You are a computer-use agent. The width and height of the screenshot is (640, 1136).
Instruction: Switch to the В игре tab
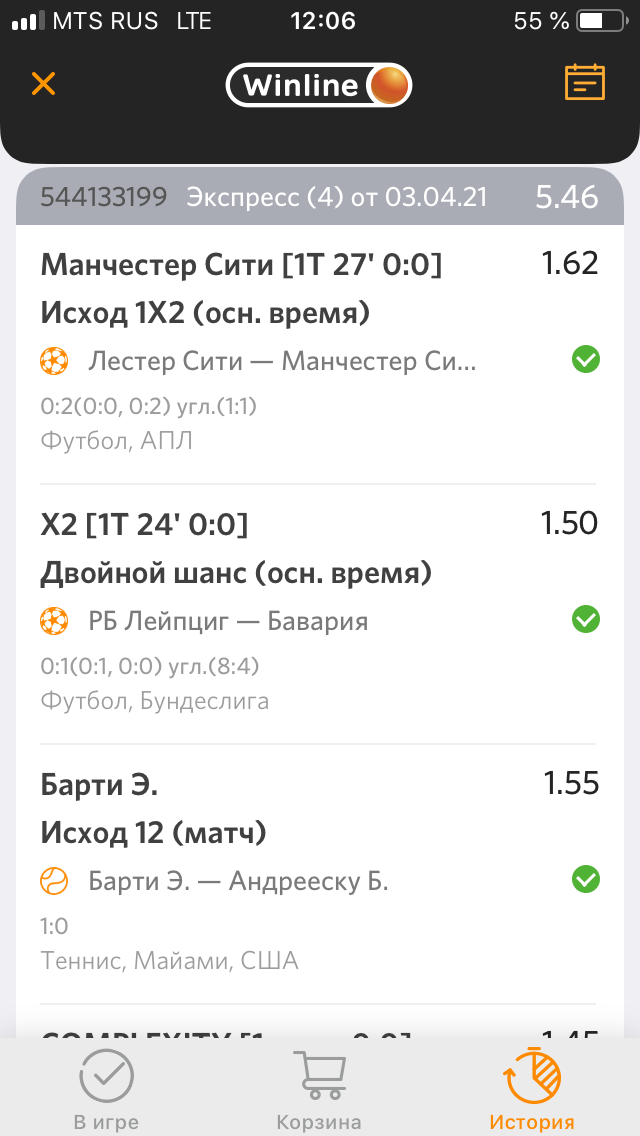click(106, 1090)
